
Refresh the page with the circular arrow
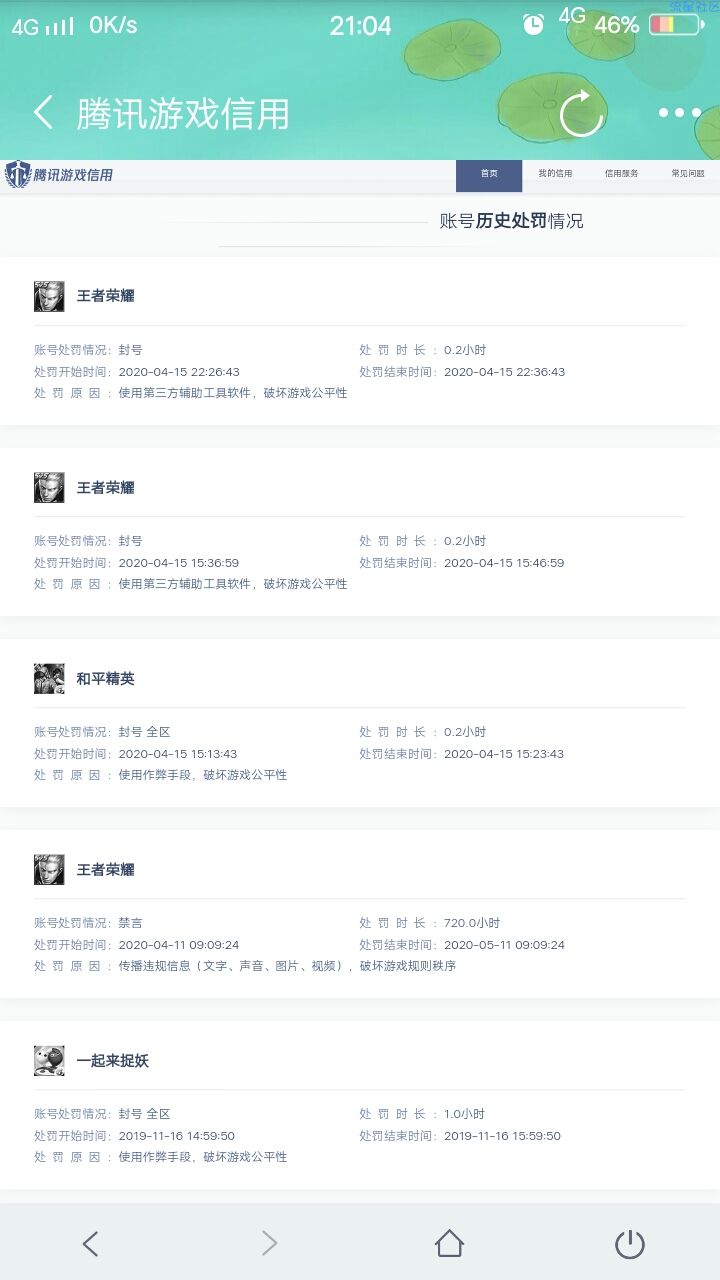(581, 113)
